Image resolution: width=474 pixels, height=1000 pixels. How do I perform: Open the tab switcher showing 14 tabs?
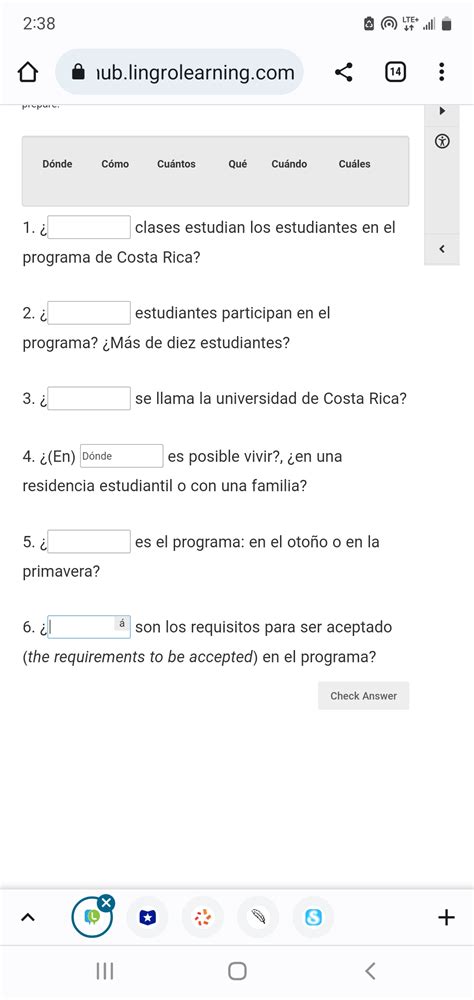click(x=396, y=72)
